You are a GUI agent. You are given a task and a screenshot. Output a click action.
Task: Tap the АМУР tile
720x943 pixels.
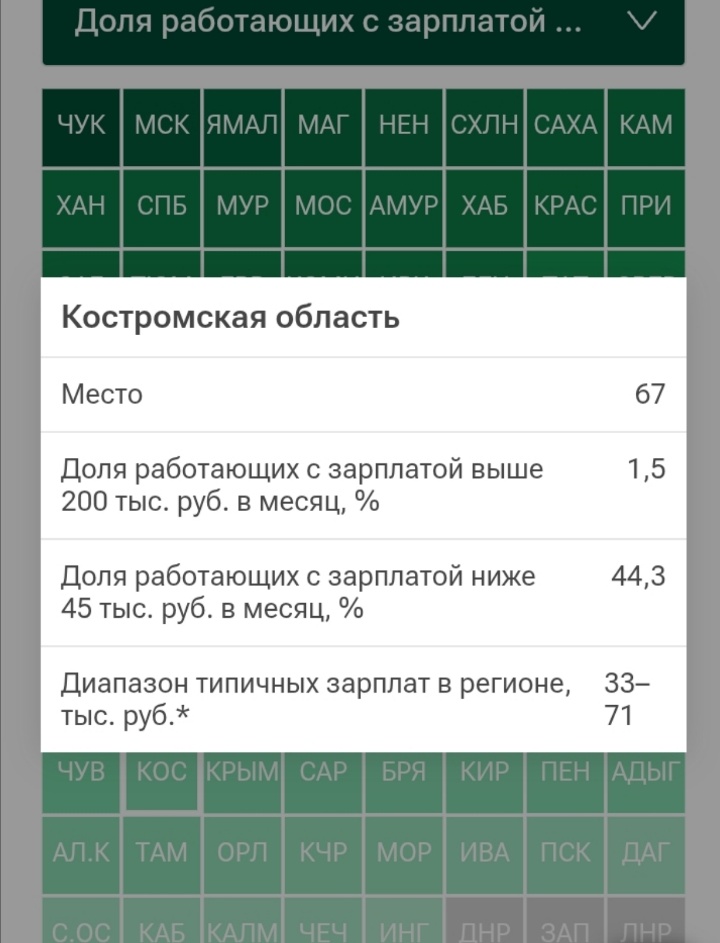(x=404, y=207)
